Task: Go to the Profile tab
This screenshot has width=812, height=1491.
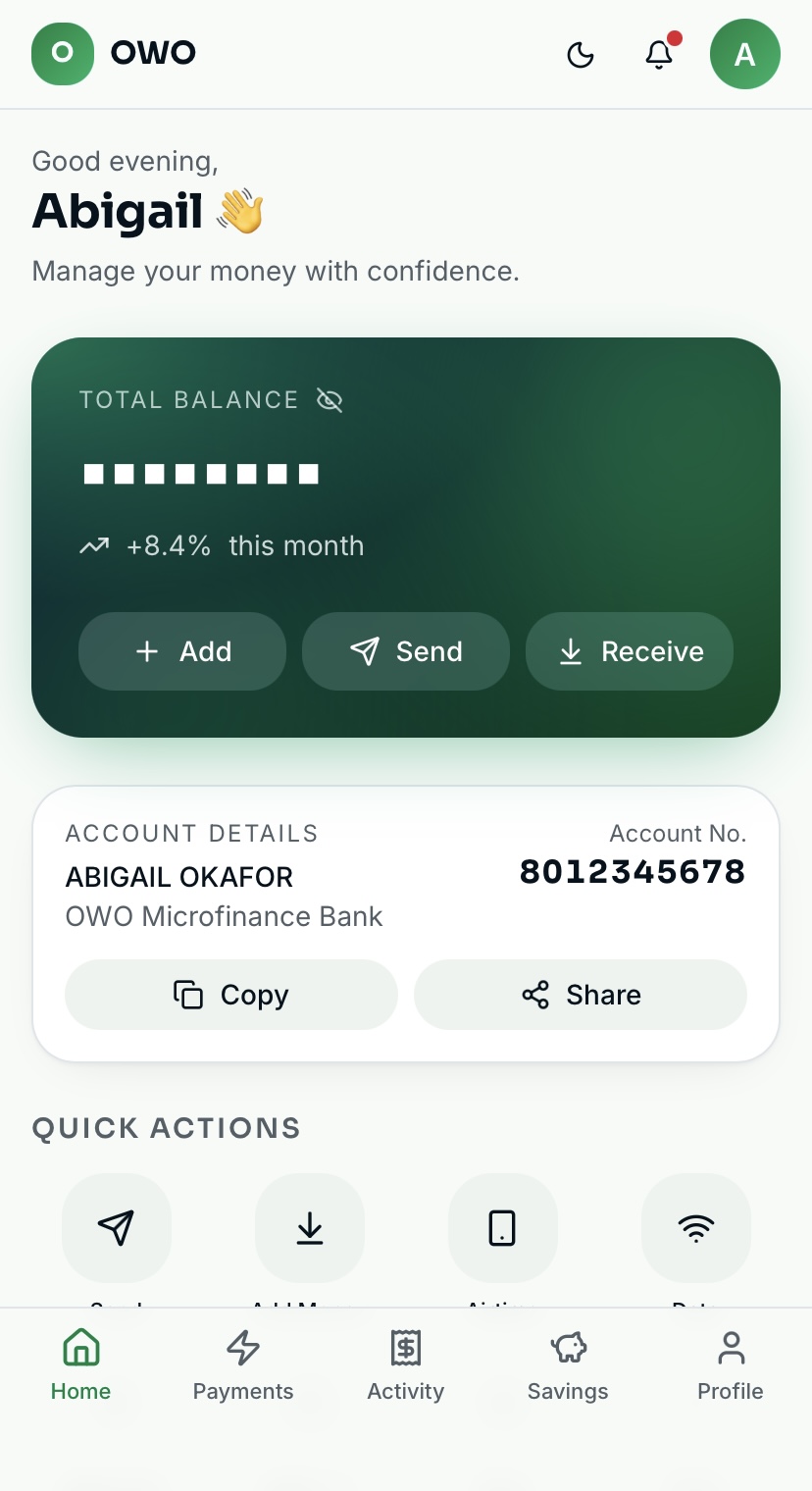Action: 731,1365
